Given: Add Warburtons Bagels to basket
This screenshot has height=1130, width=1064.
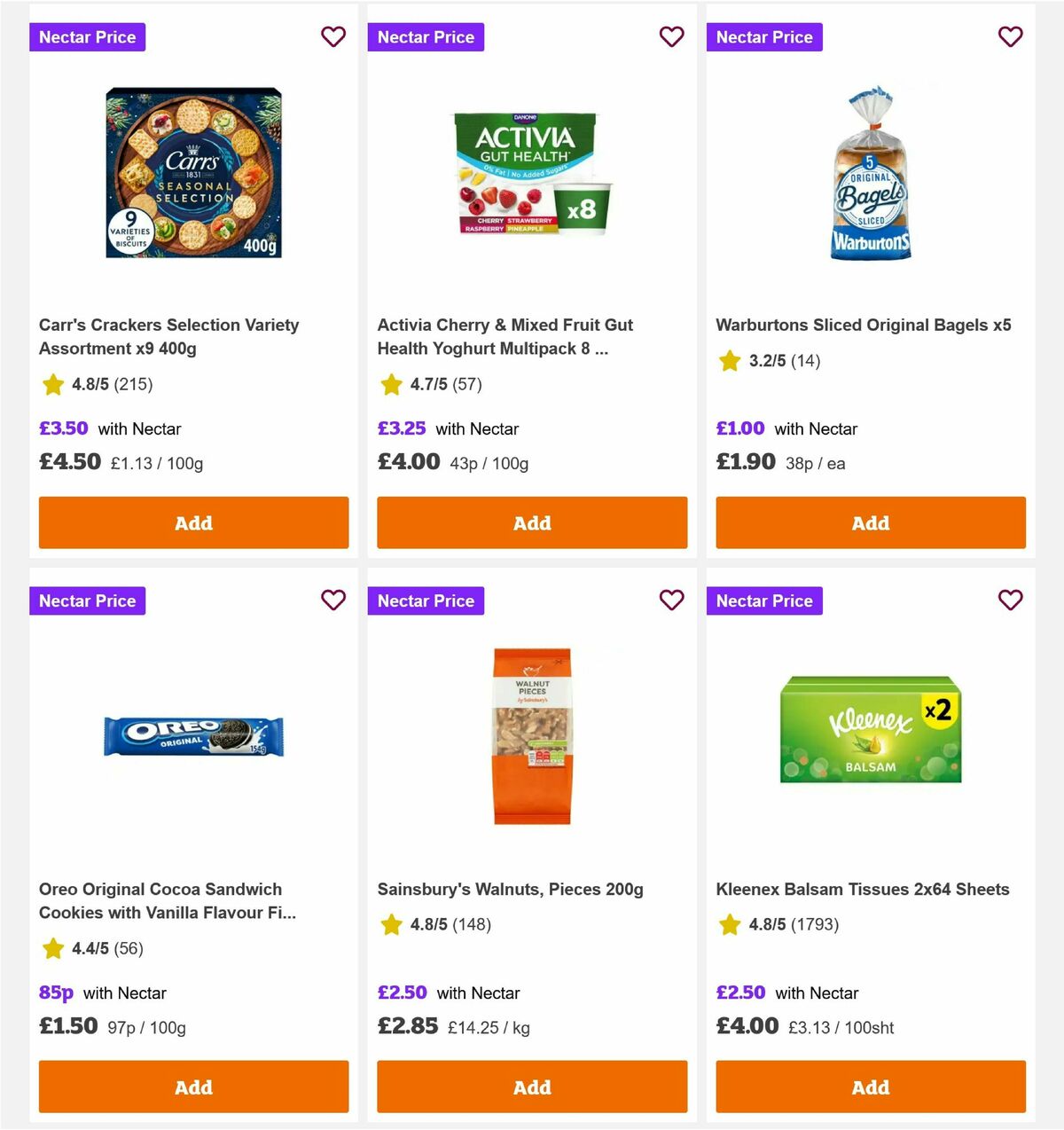Looking at the screenshot, I should click(870, 522).
